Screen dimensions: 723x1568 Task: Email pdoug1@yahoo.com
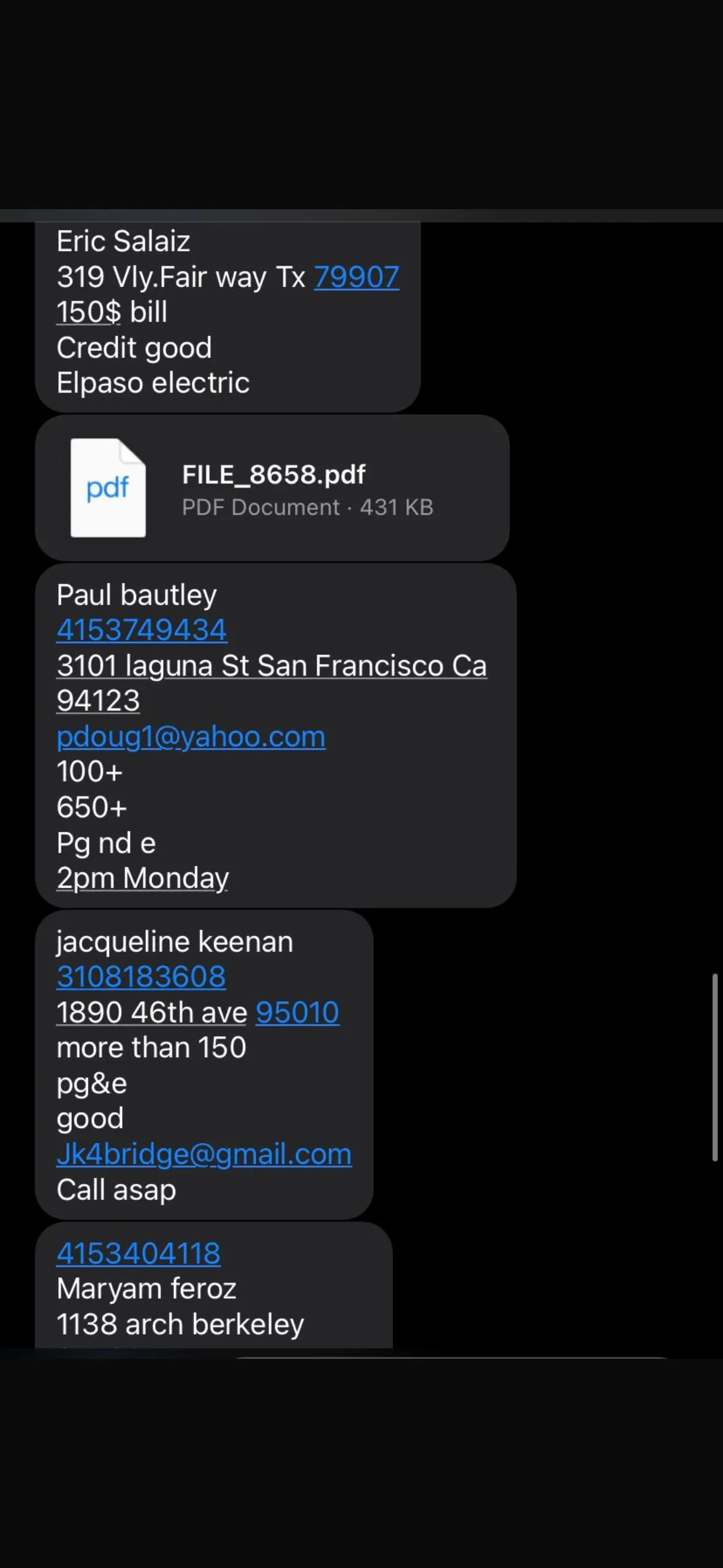[x=191, y=737]
